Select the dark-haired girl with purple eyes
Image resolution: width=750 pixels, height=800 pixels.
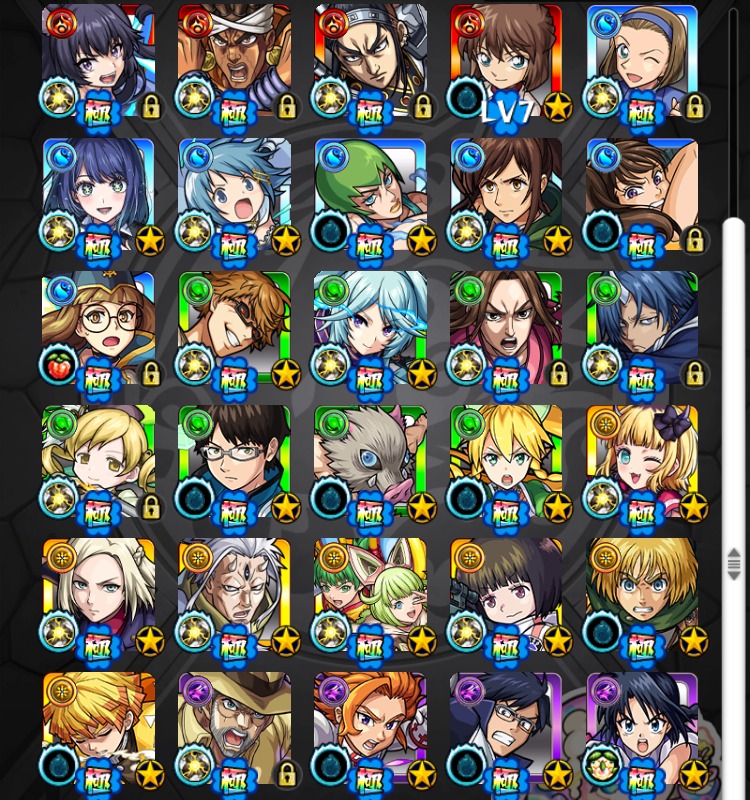coord(98,60)
